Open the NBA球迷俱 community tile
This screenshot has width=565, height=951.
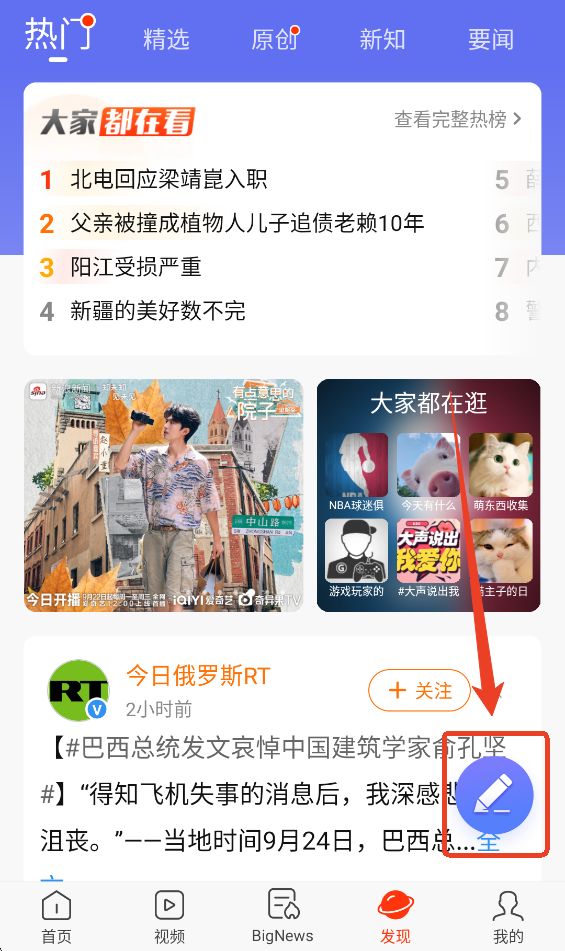coord(356,472)
